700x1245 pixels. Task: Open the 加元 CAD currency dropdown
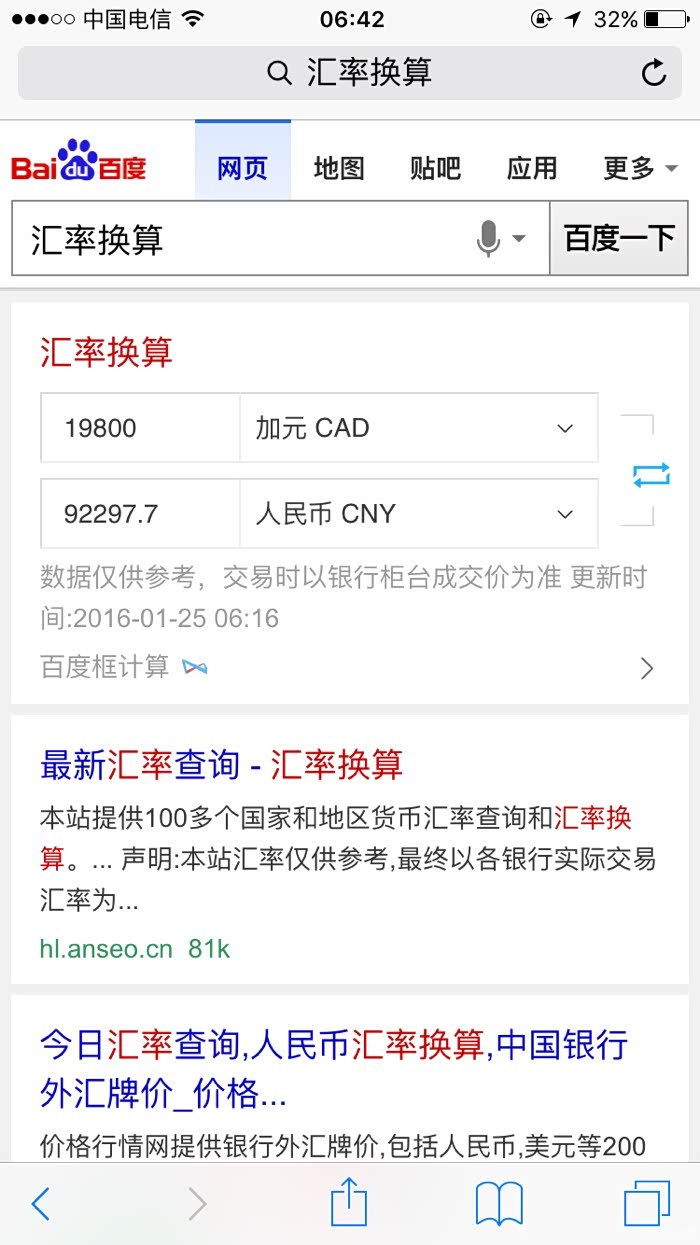click(419, 428)
